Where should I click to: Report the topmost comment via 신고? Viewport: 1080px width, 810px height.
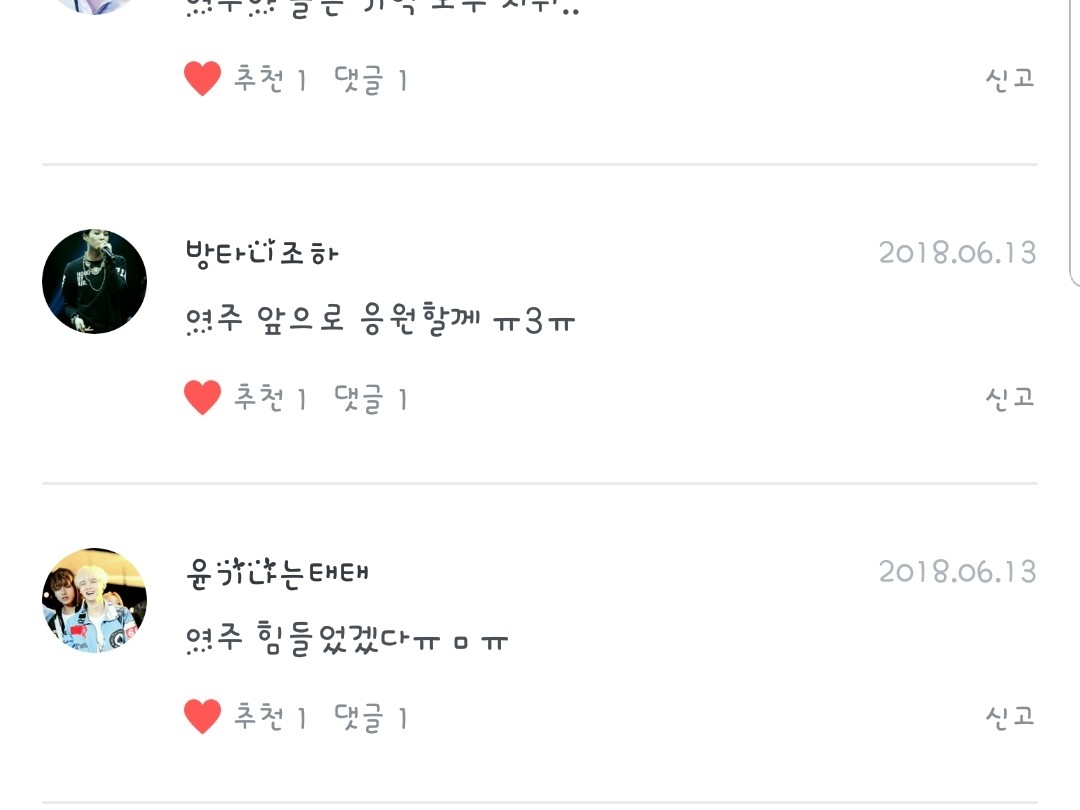(1009, 78)
